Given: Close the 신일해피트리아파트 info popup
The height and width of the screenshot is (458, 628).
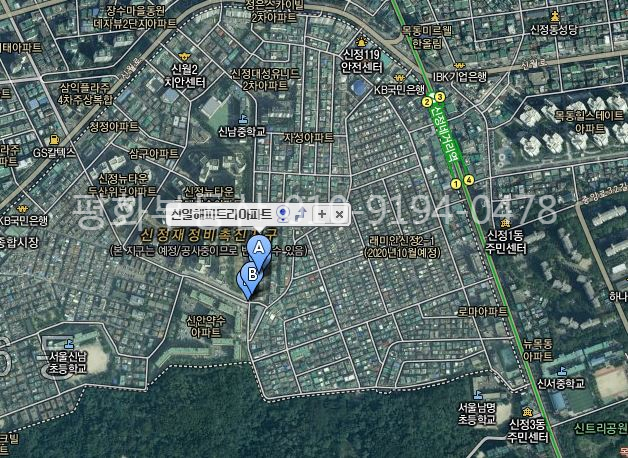Looking at the screenshot, I should 339,214.
